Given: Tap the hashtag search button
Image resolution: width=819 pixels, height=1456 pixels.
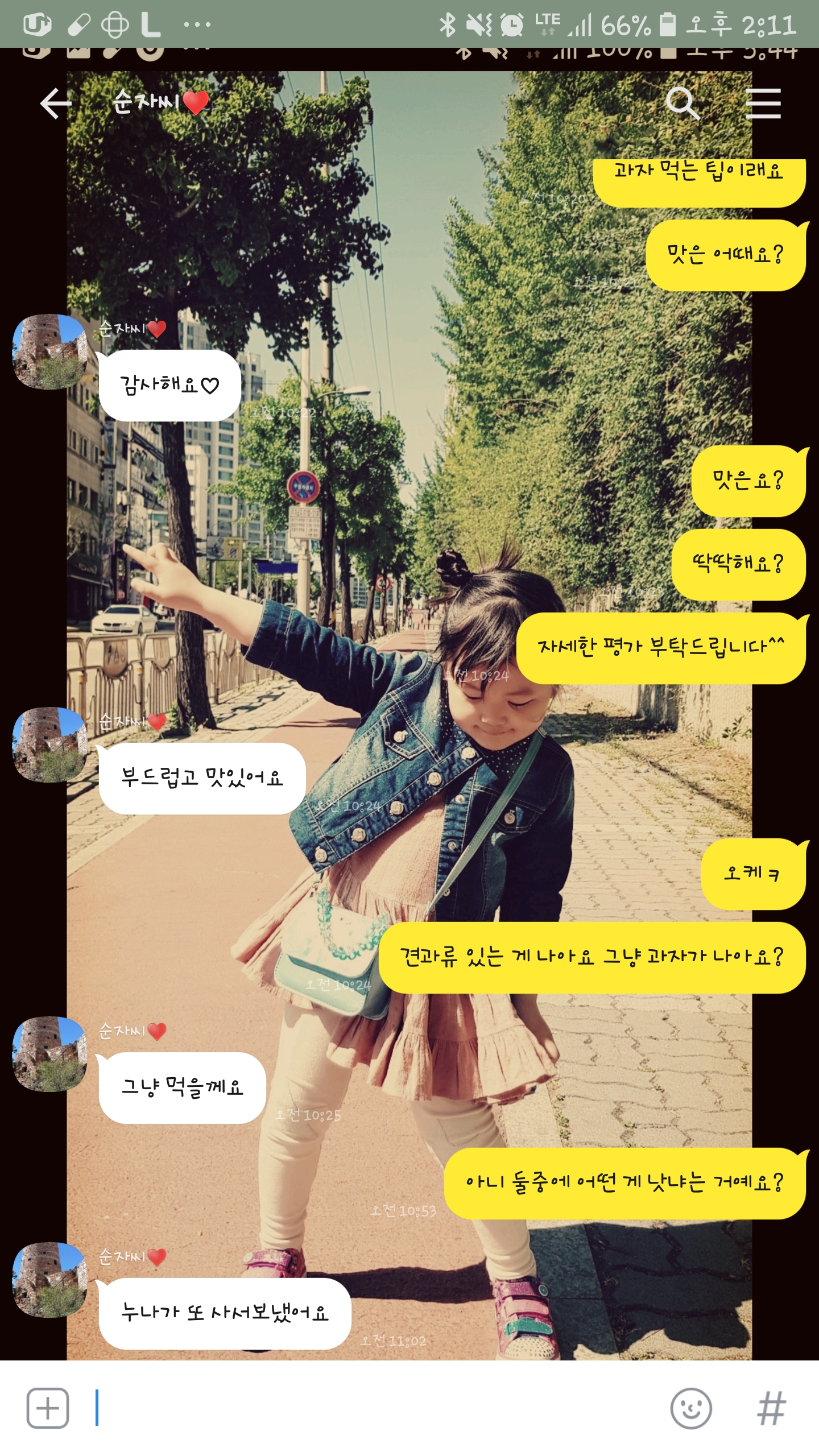Looking at the screenshot, I should pos(771,1408).
